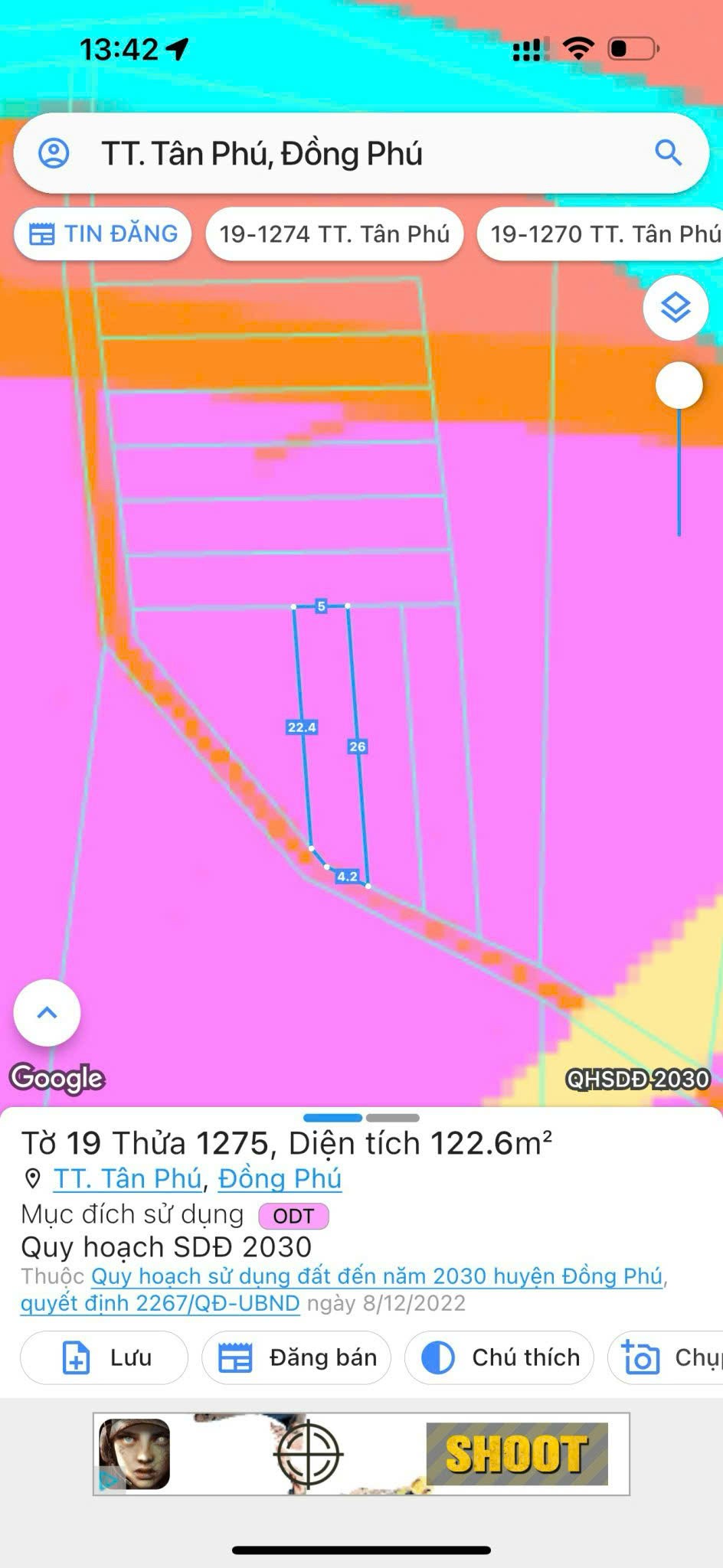723x1568 pixels.
Task: Tap the Chụp capture button
Action: tap(666, 1357)
